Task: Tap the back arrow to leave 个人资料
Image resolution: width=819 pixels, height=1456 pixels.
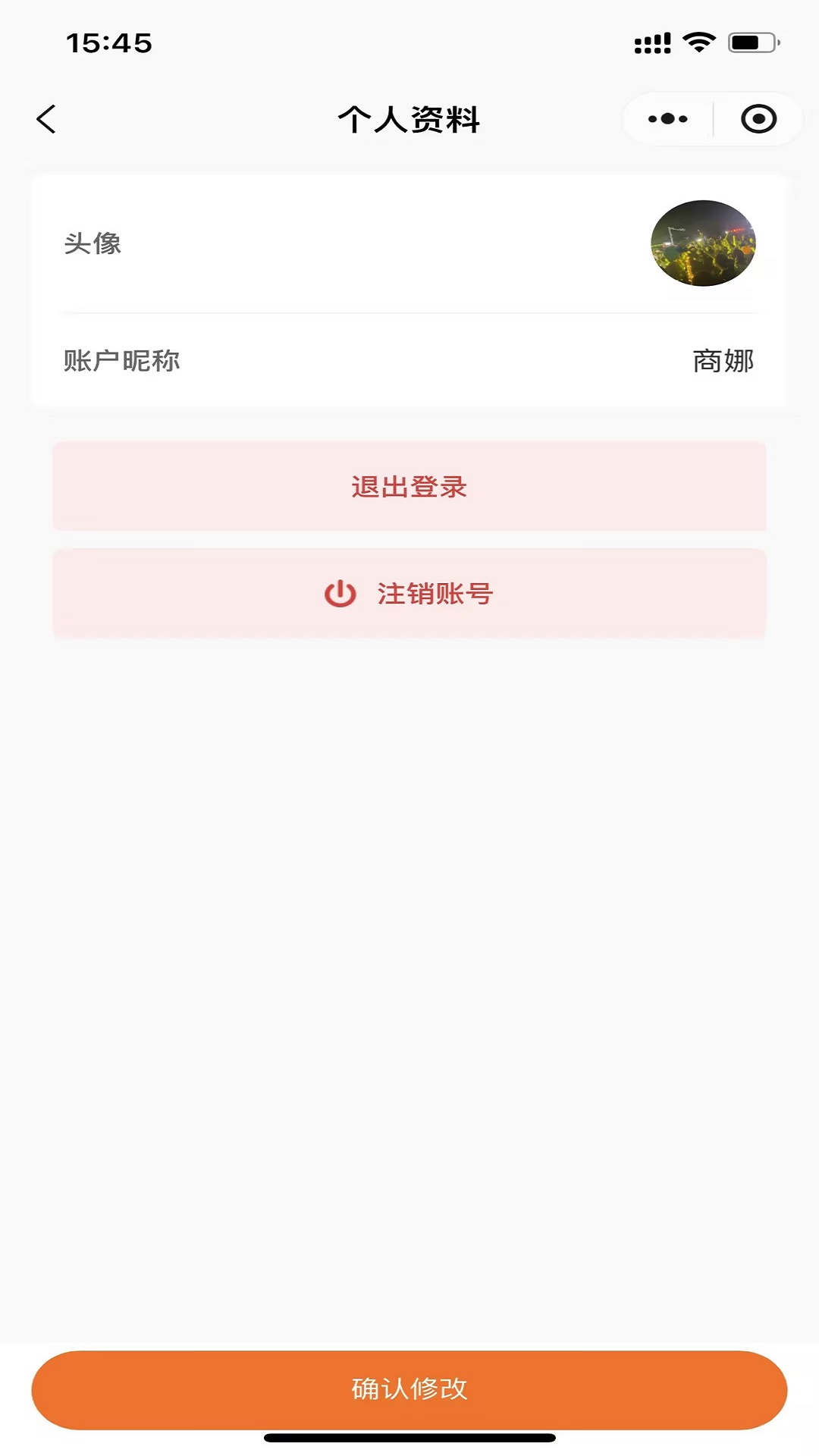Action: tap(45, 118)
